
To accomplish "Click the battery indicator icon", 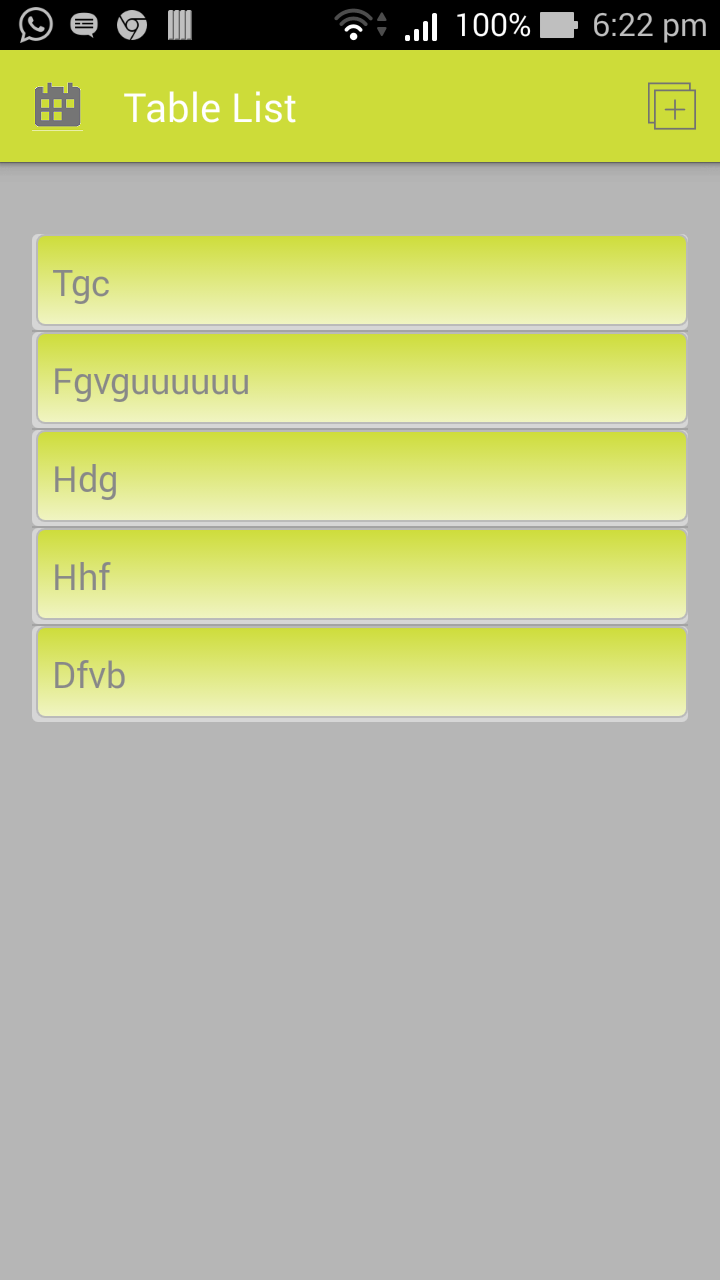I will (560, 24).
